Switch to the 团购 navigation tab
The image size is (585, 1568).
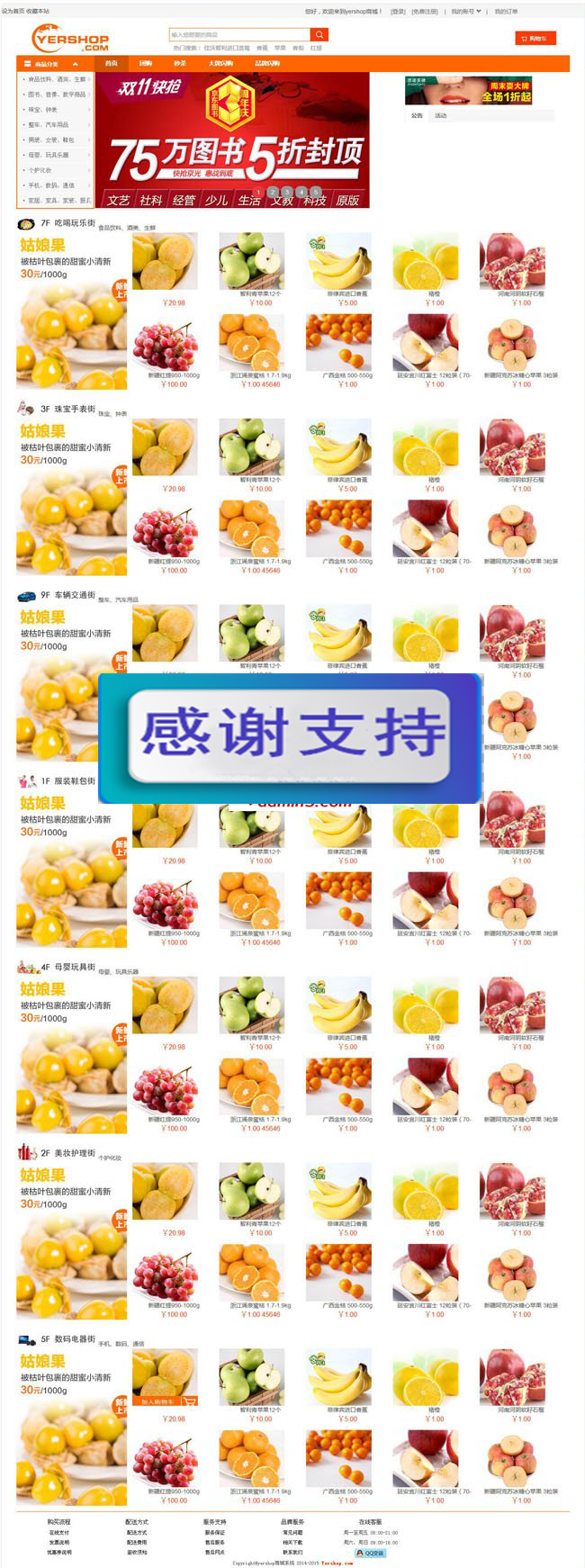click(x=145, y=64)
